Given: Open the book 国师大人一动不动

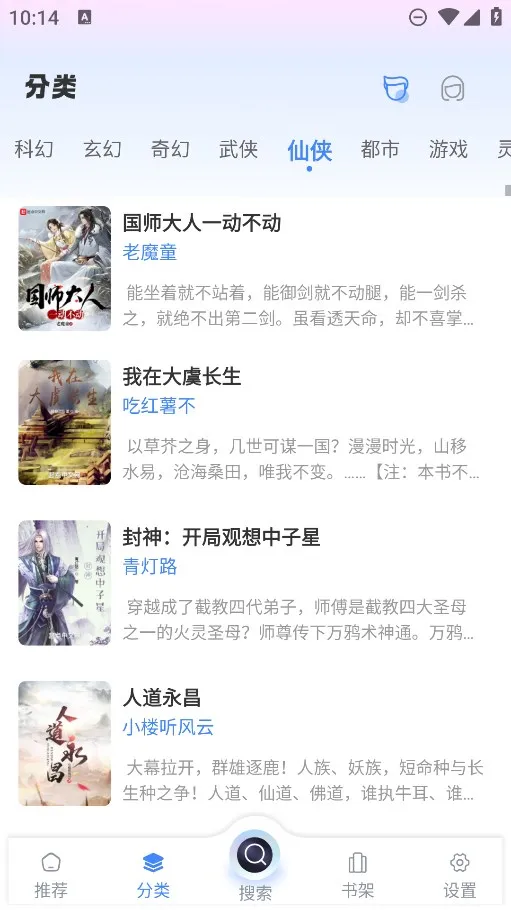Looking at the screenshot, I should (x=256, y=268).
